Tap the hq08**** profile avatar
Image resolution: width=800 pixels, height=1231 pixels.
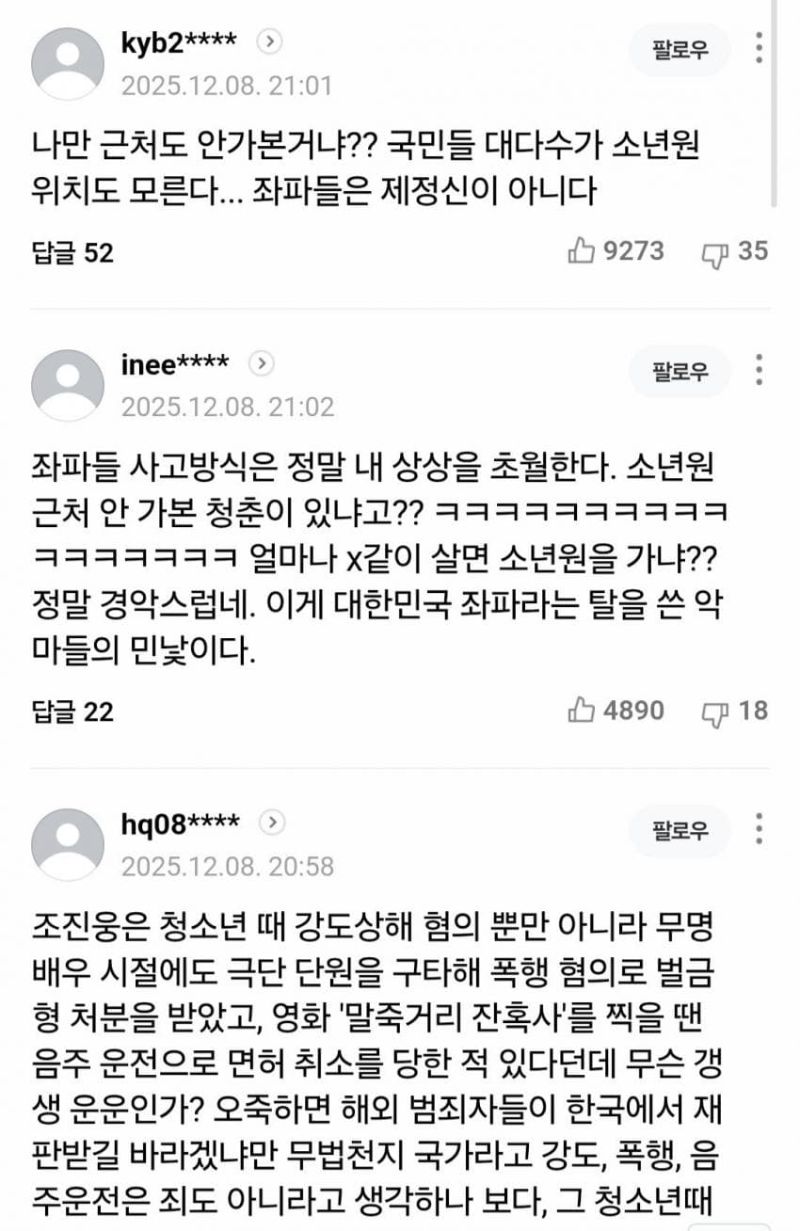(x=68, y=844)
